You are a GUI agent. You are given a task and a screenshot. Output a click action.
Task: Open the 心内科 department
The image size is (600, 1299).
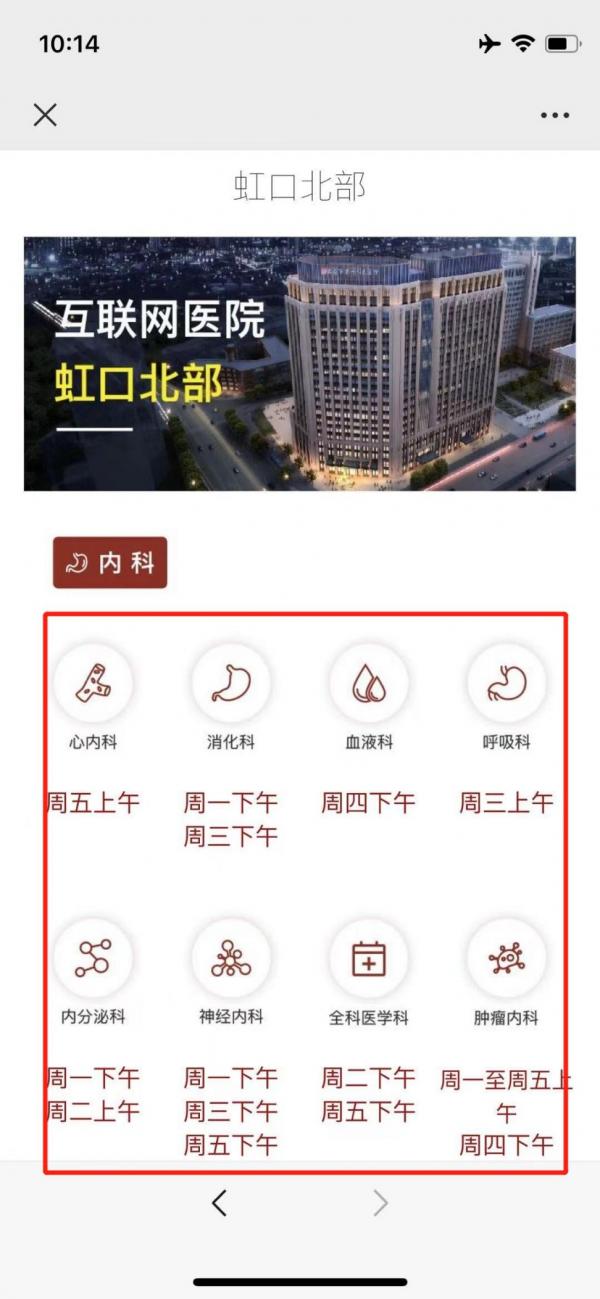[93, 684]
